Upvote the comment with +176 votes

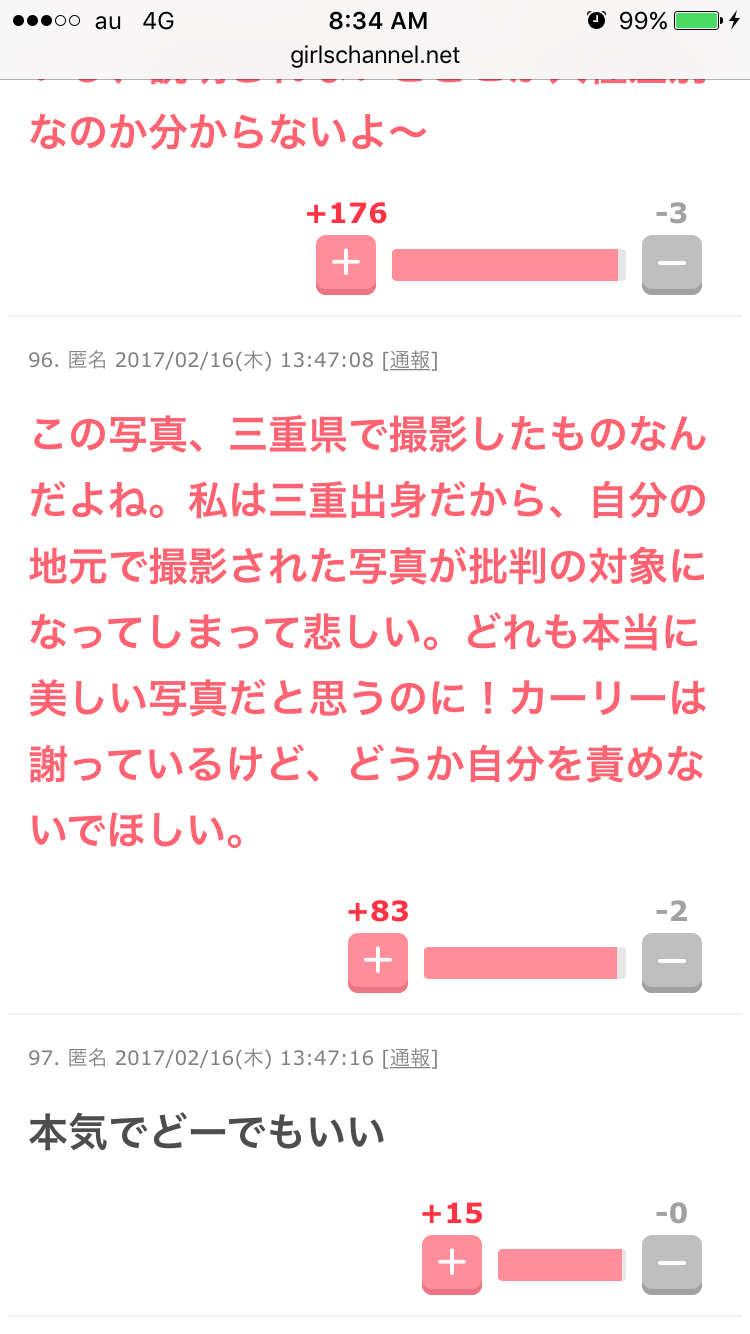346,264
